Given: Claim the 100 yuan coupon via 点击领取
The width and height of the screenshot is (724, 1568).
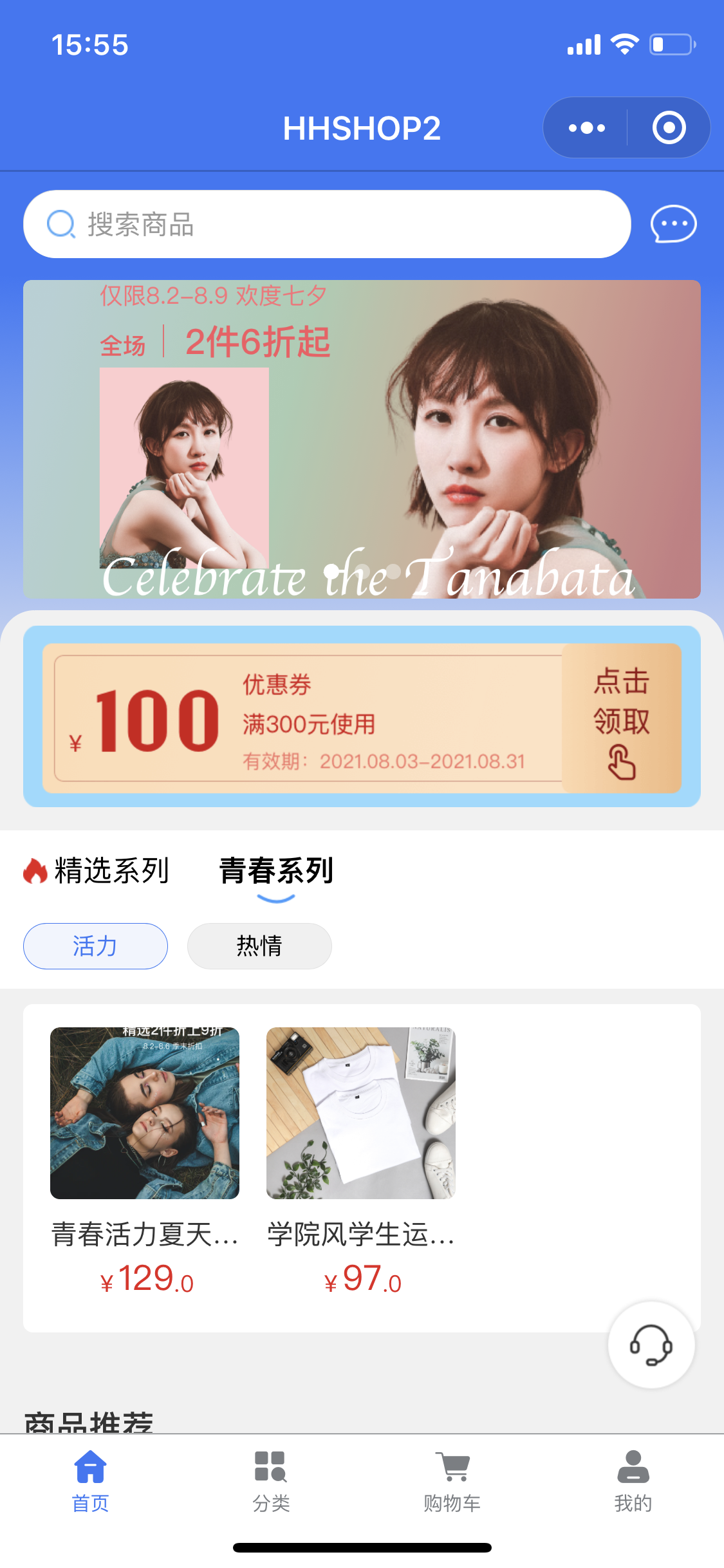Looking at the screenshot, I should [x=621, y=718].
